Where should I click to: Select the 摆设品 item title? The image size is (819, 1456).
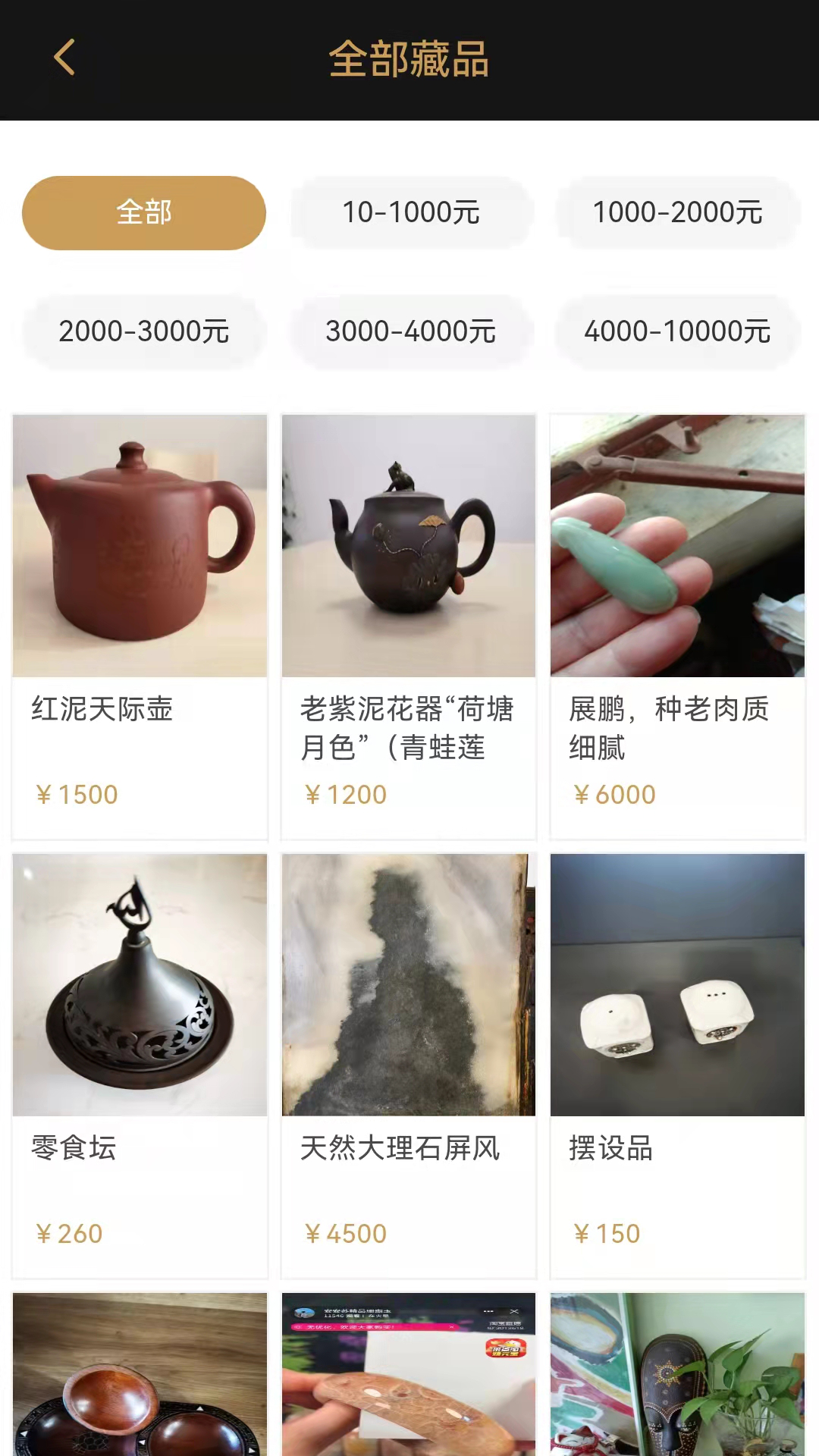(611, 1150)
